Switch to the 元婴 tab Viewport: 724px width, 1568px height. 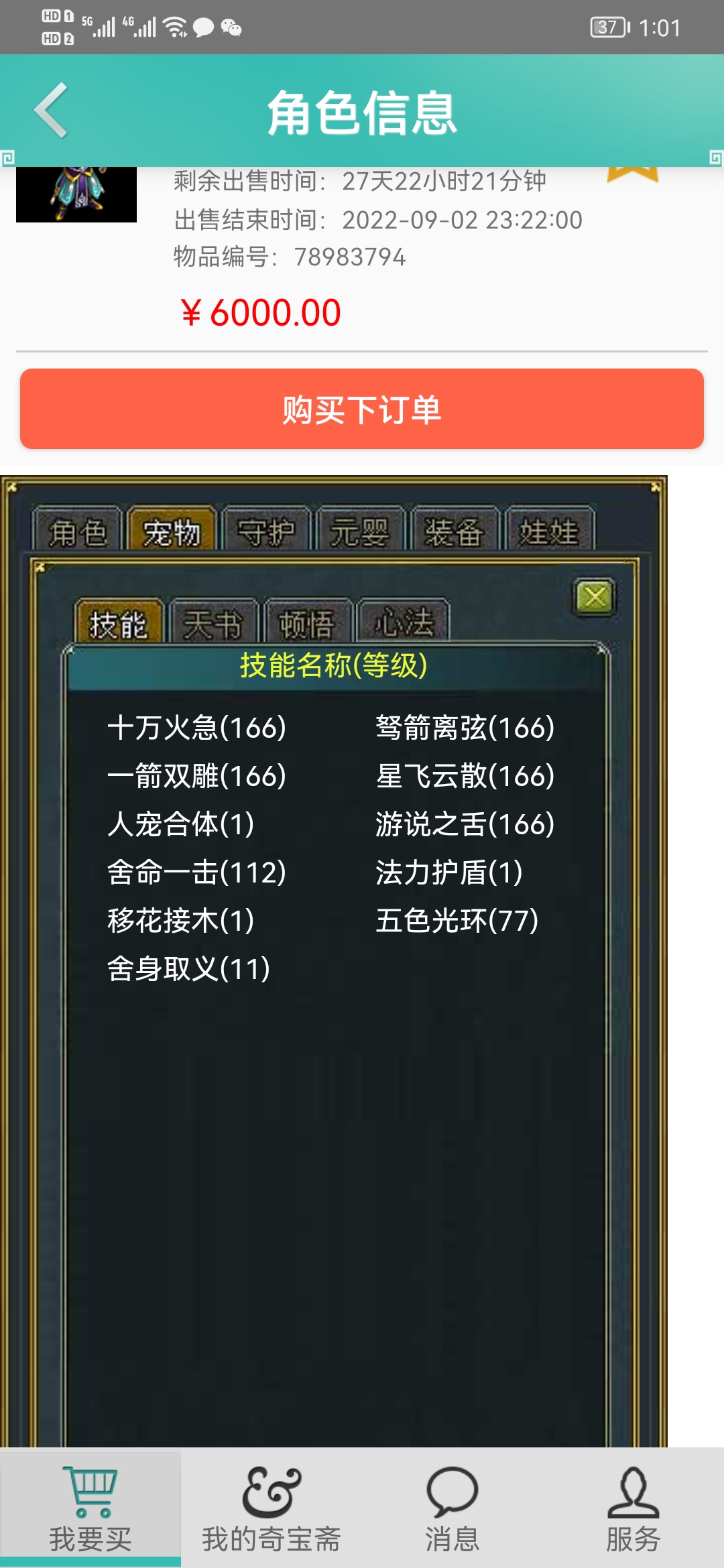point(360,532)
